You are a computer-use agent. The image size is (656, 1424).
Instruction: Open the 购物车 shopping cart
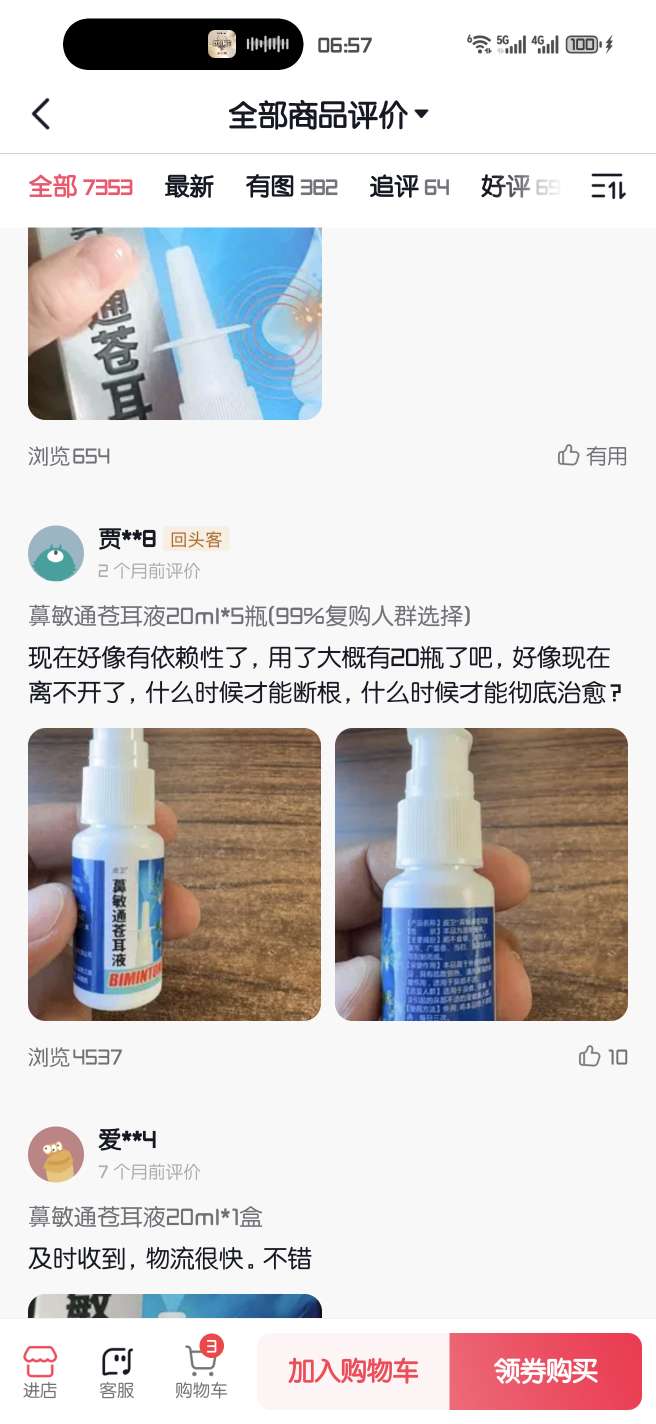pyautogui.click(x=201, y=1371)
